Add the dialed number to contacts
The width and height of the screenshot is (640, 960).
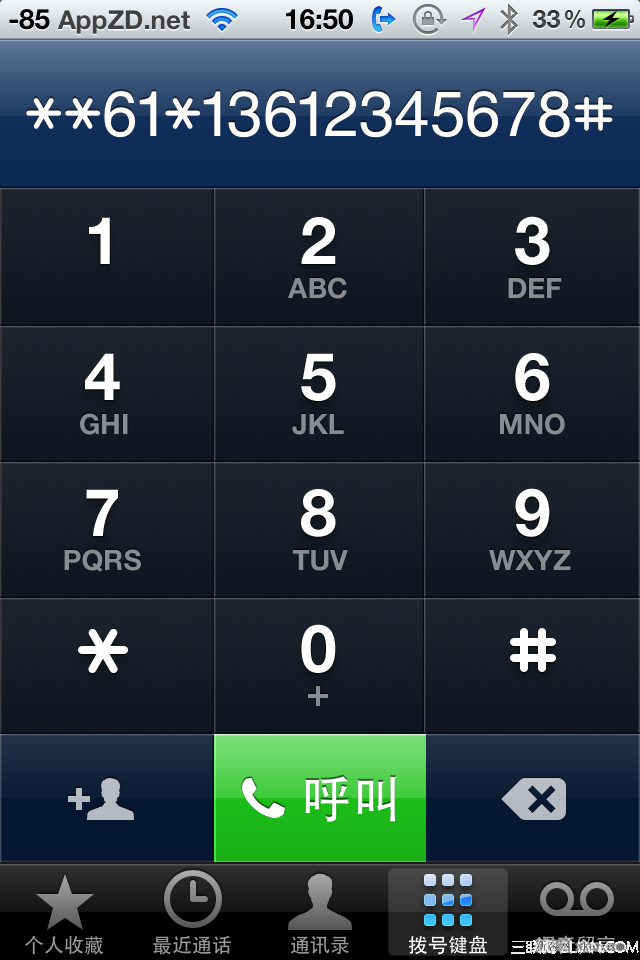point(106,799)
